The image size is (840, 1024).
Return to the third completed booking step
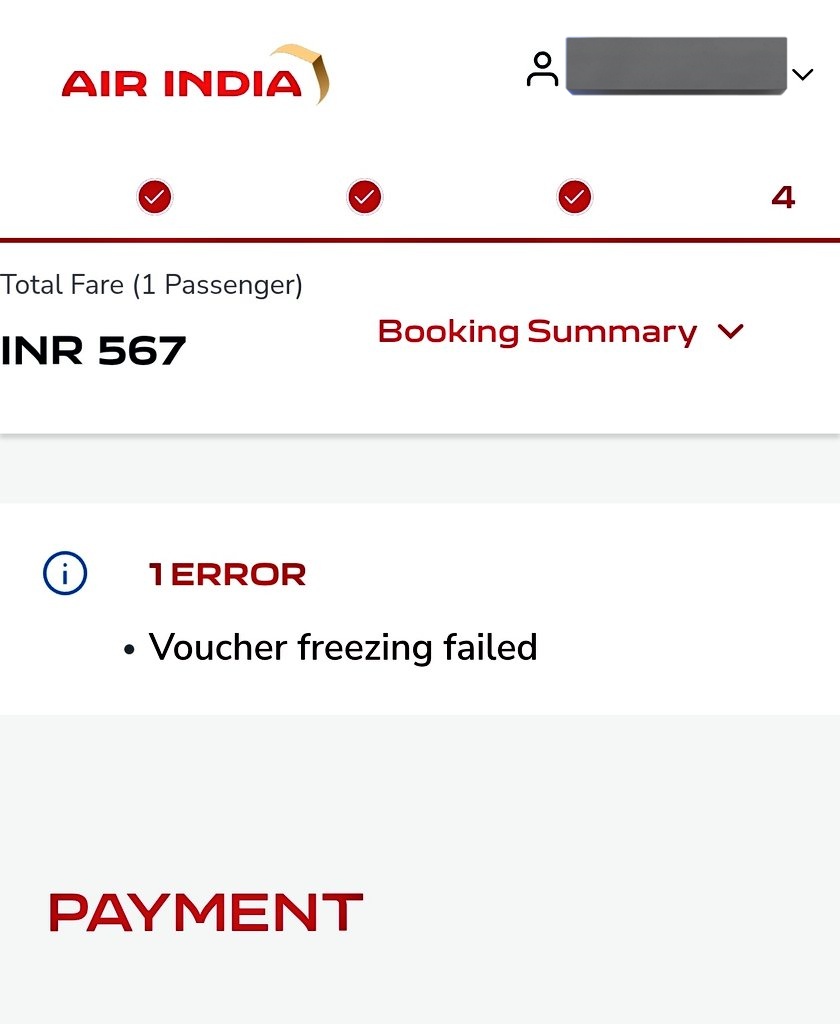point(574,197)
